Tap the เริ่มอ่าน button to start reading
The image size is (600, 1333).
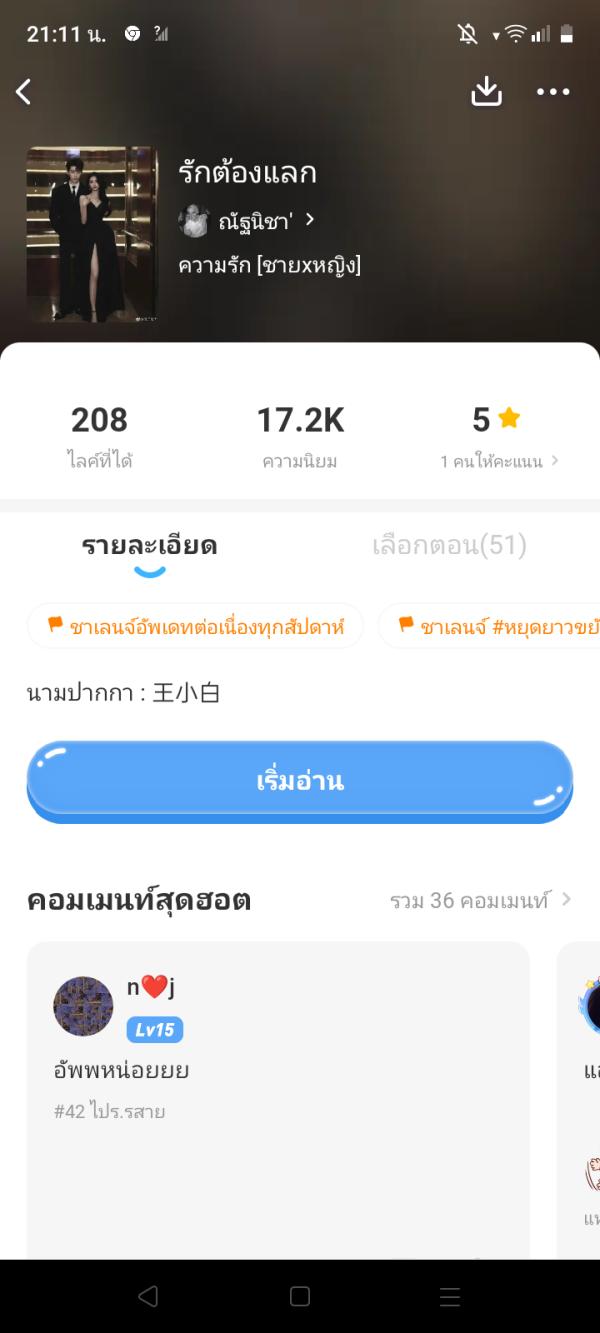pos(299,781)
